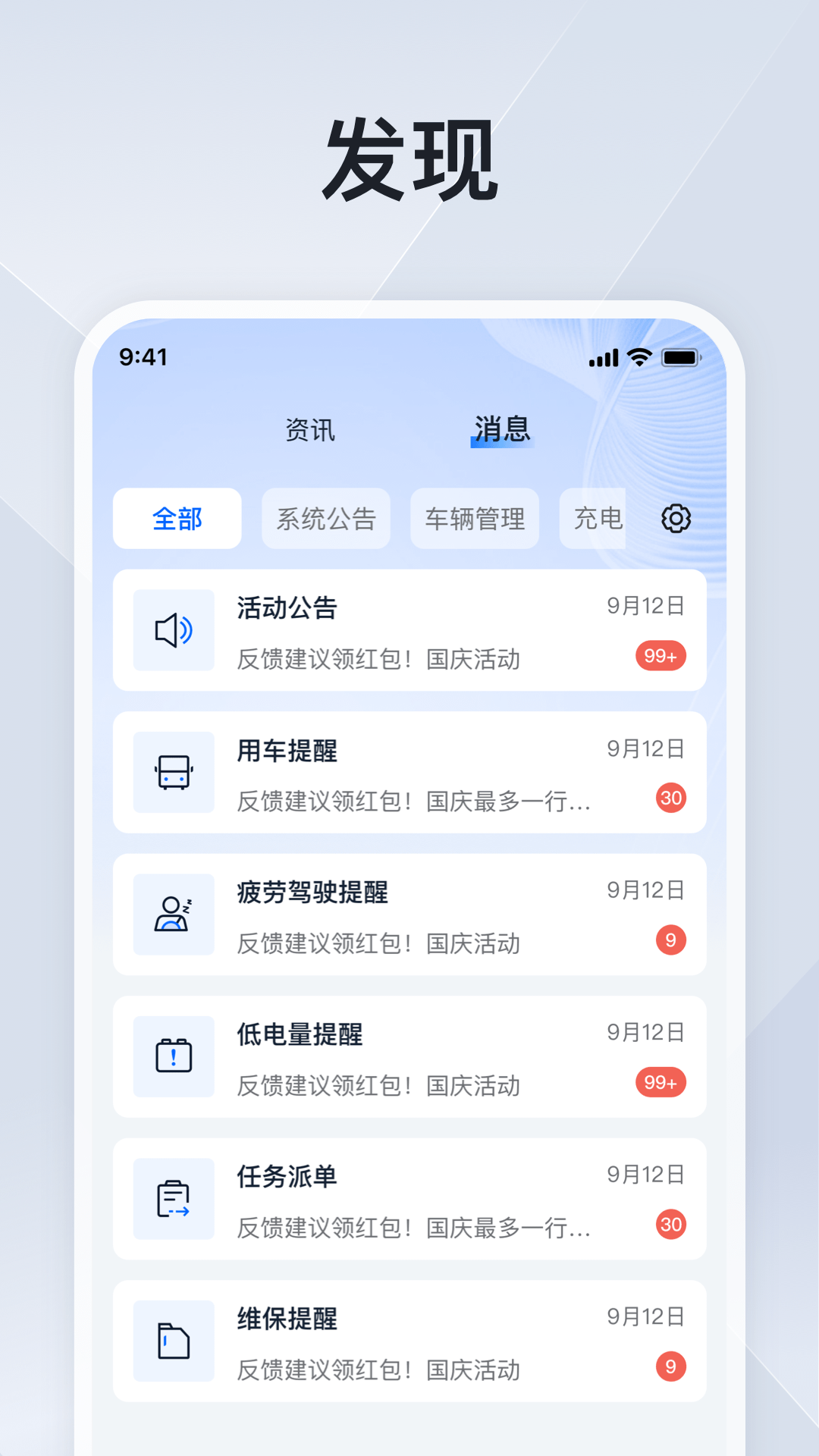
Task: Click the 活动公告 speaker icon
Action: click(x=174, y=629)
